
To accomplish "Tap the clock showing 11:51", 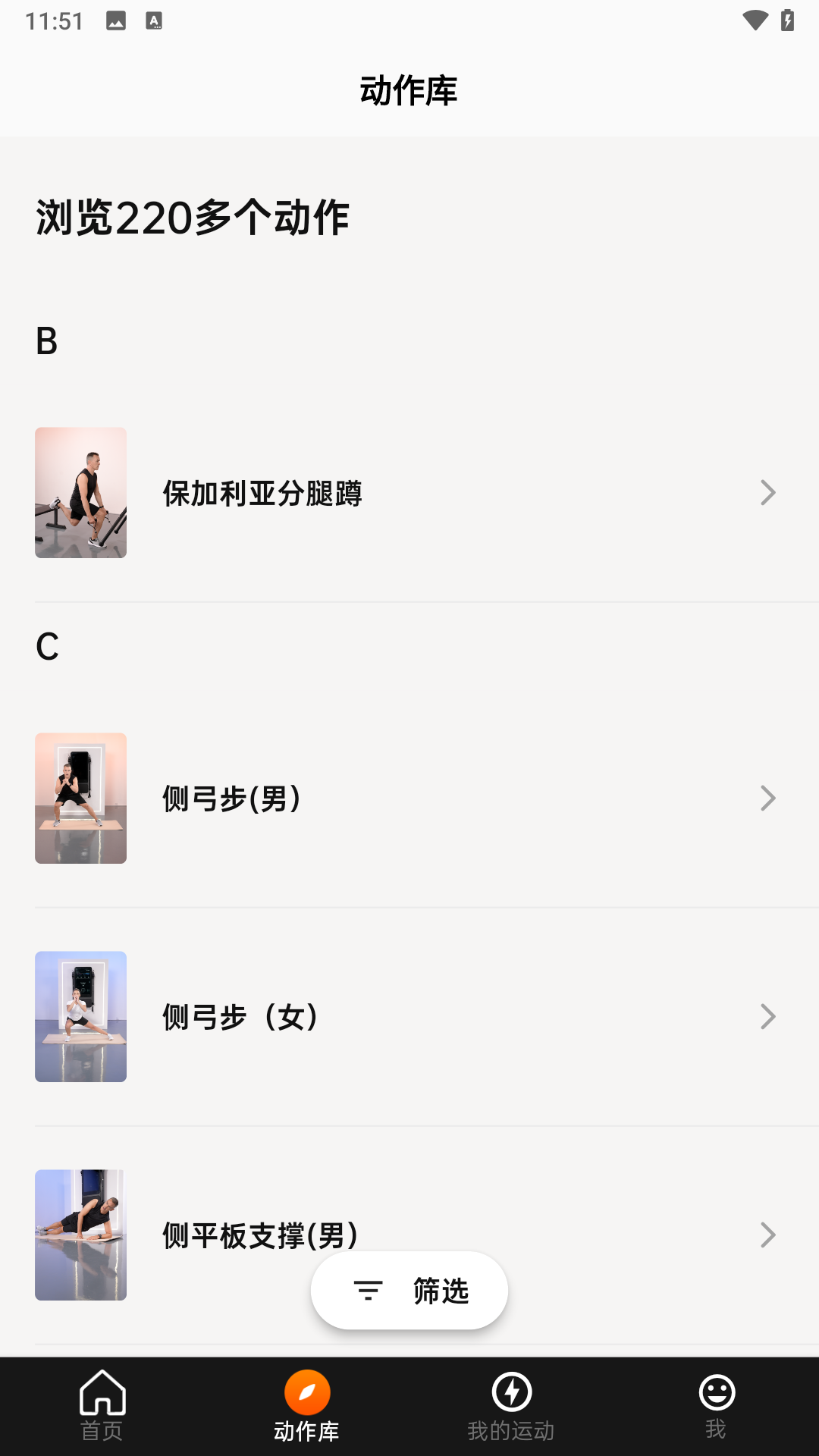I will coord(54,20).
